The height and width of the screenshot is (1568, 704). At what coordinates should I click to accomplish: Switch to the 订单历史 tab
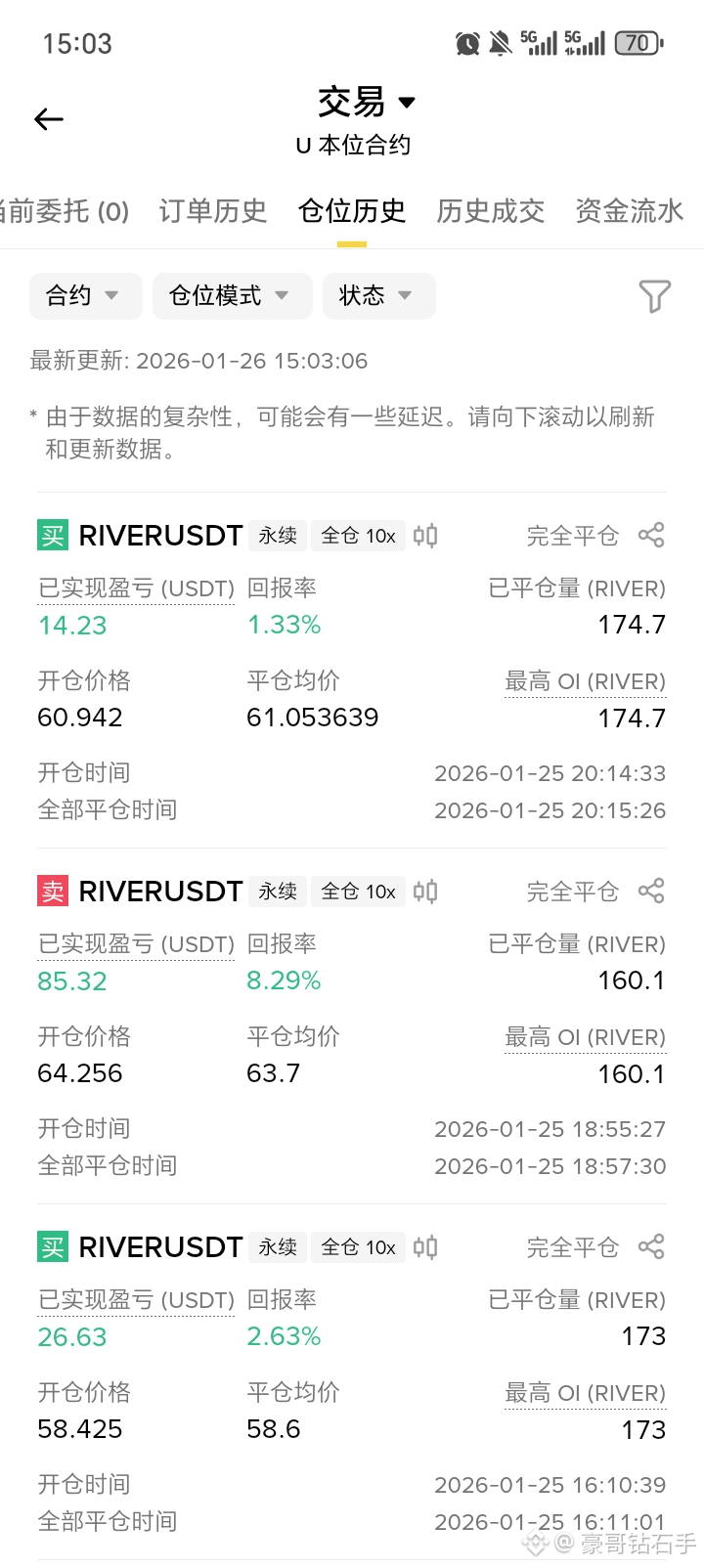coord(213,211)
